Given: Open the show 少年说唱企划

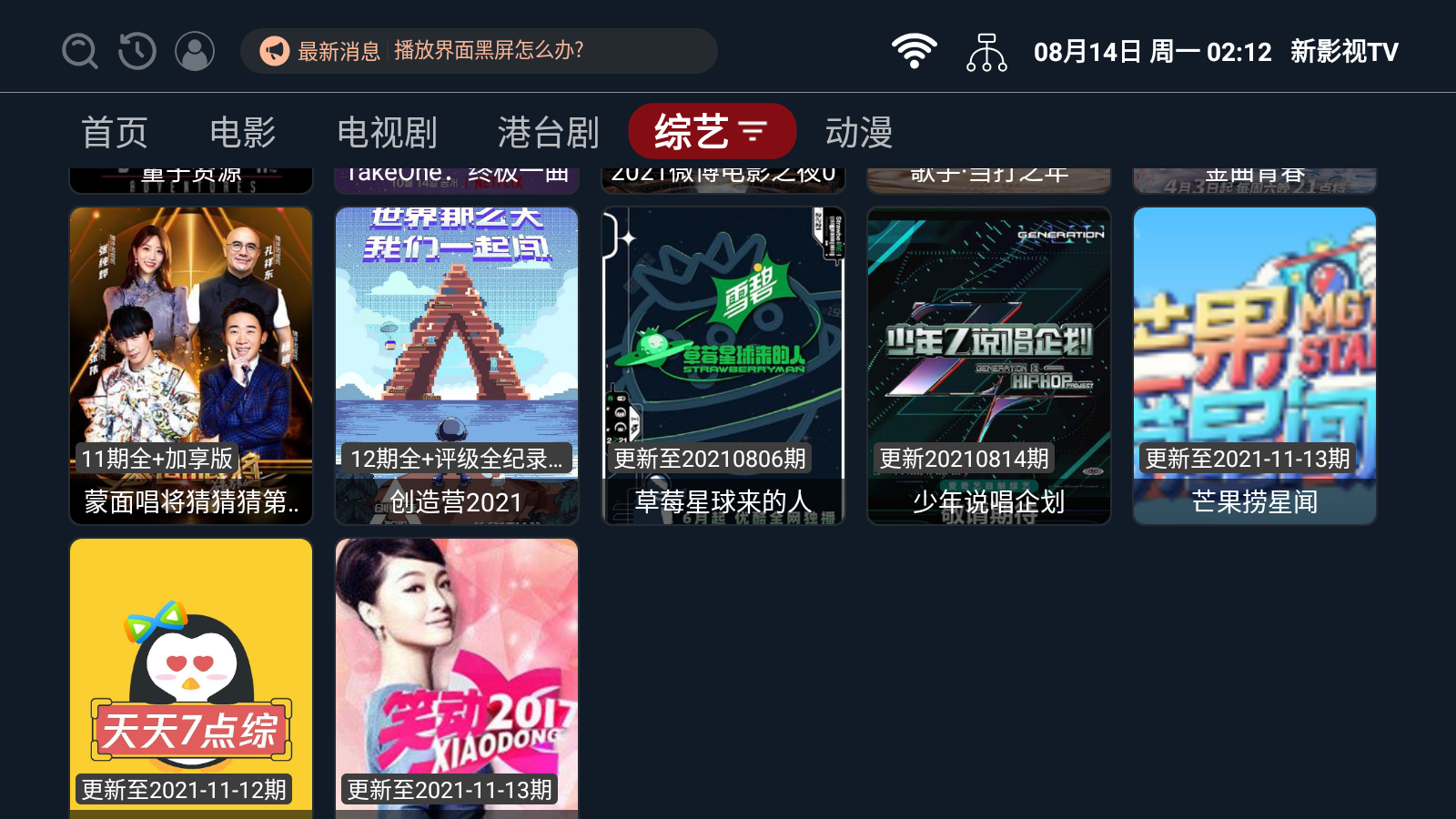Looking at the screenshot, I should click(989, 366).
